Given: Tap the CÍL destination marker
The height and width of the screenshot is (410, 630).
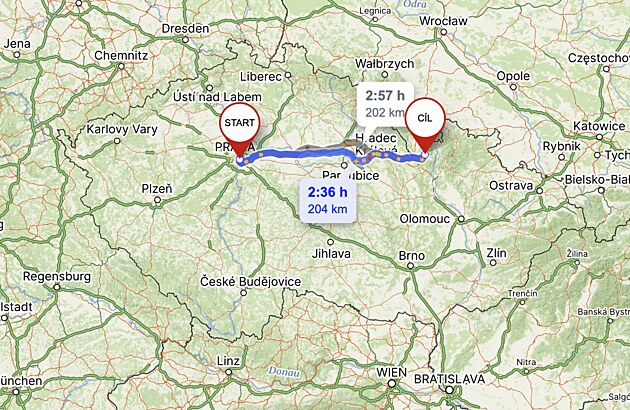Looking at the screenshot, I should [426, 119].
